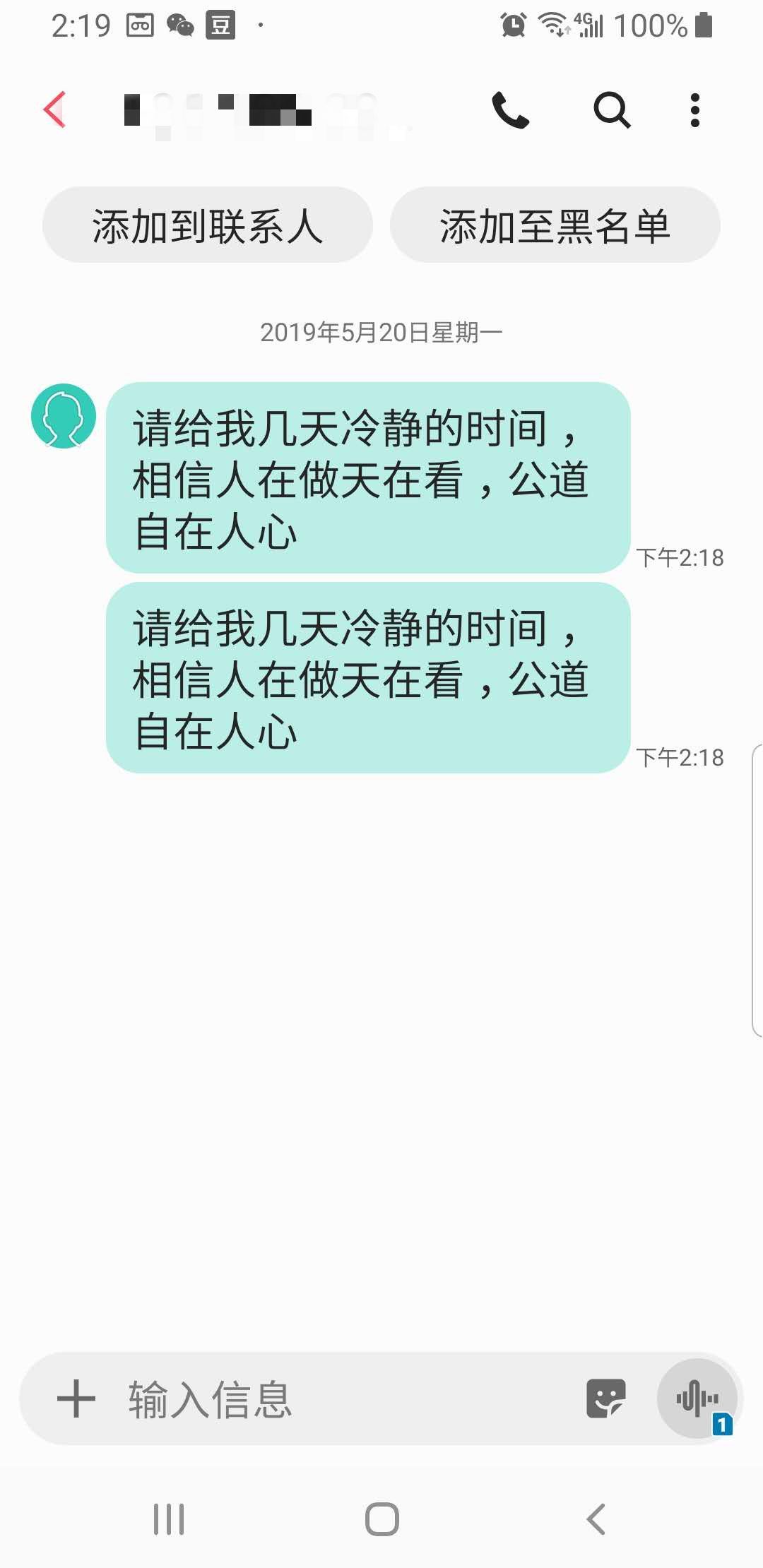
Task: Tap 添加至黑名单 to block sender
Action: [x=555, y=225]
